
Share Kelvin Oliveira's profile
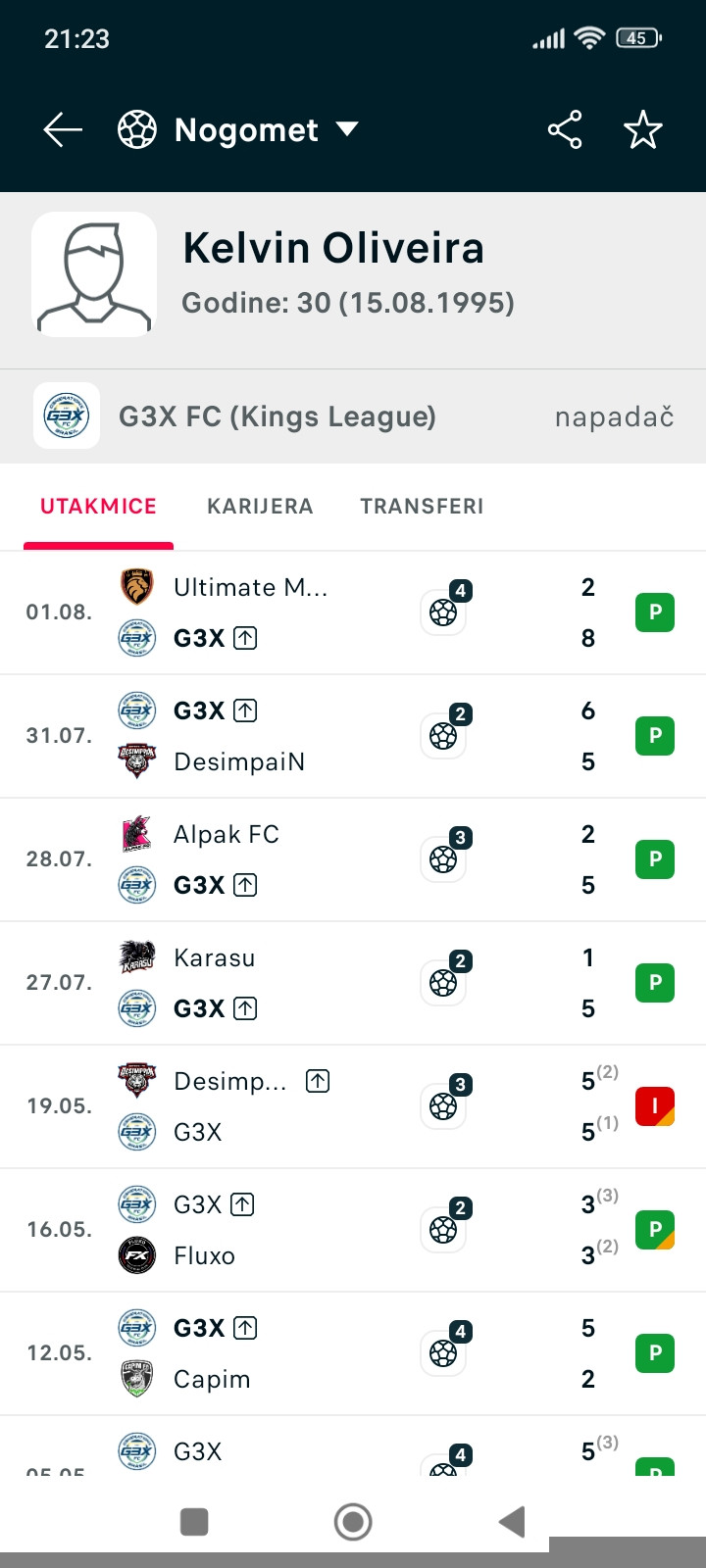click(x=565, y=129)
